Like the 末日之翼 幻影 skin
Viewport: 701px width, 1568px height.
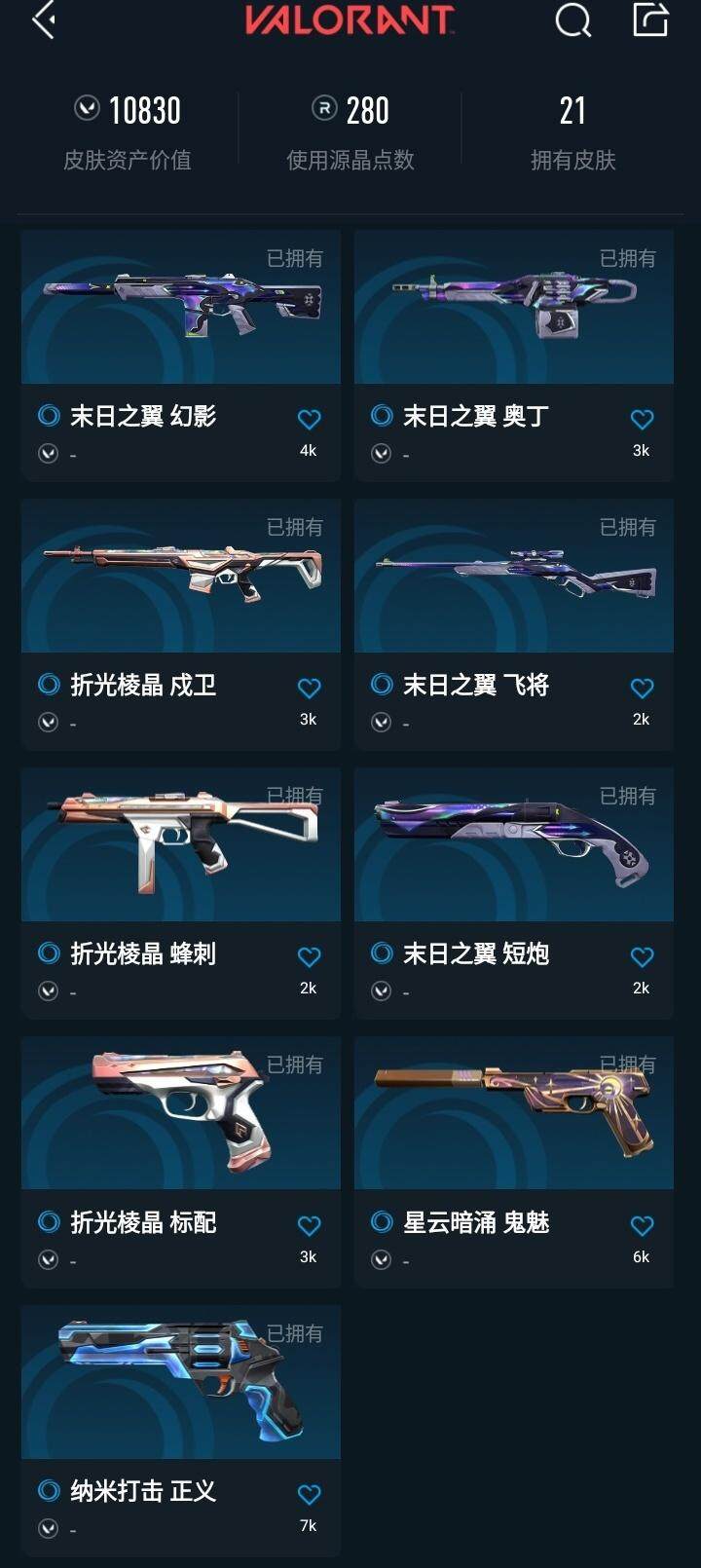[309, 420]
